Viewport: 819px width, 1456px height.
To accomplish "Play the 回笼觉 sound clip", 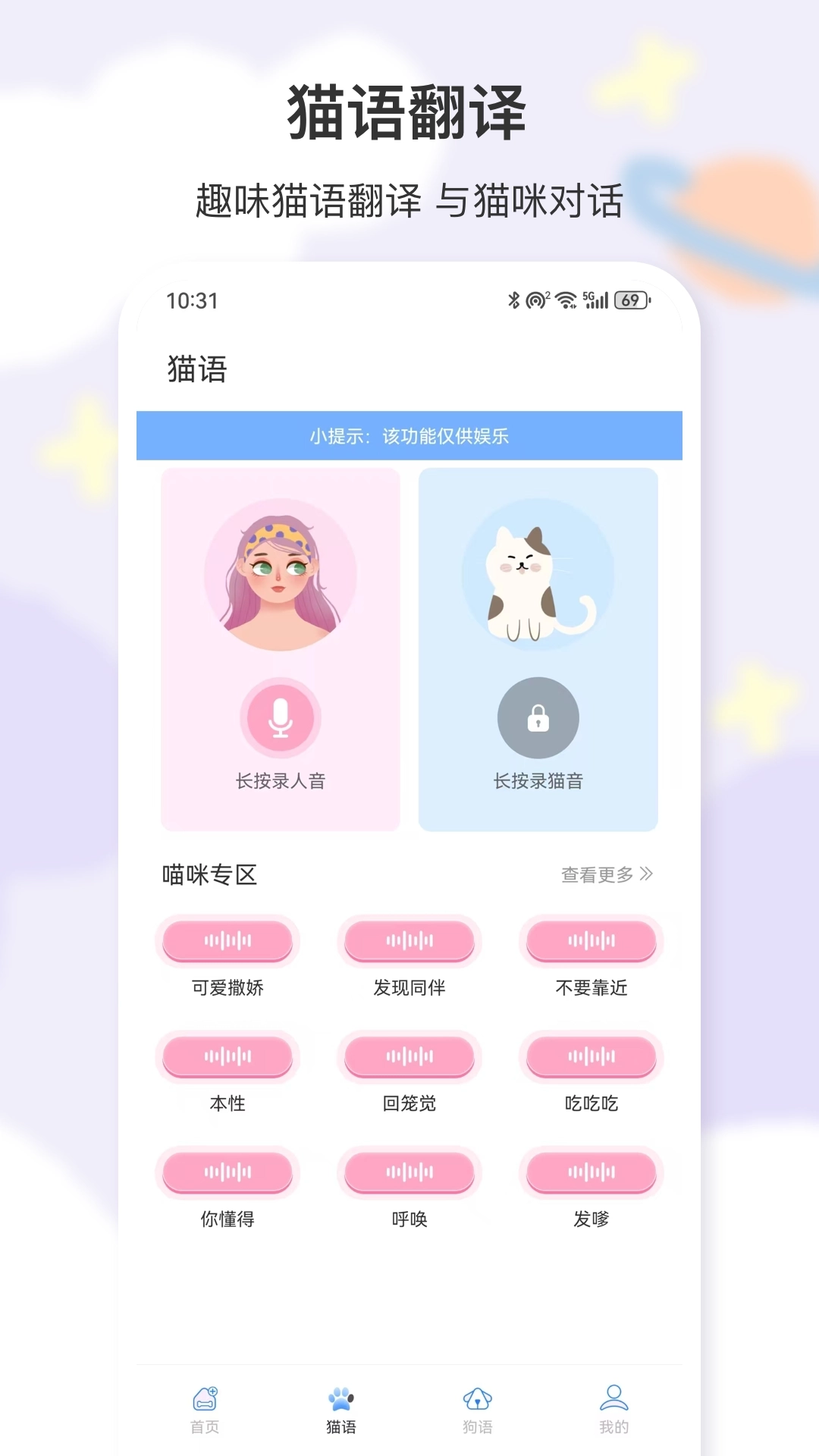I will (x=409, y=1056).
